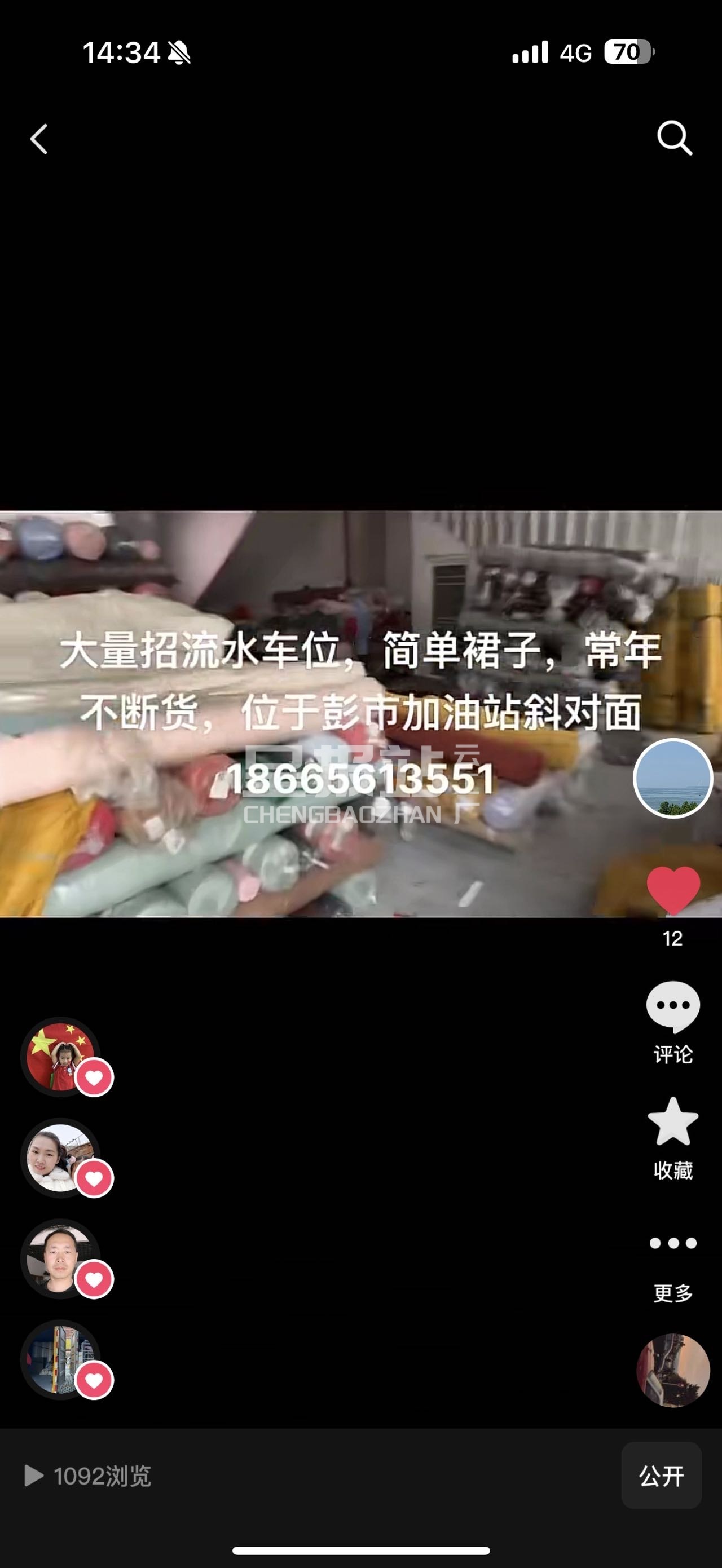Open the liker avatar showing a building

pyautogui.click(x=60, y=1360)
